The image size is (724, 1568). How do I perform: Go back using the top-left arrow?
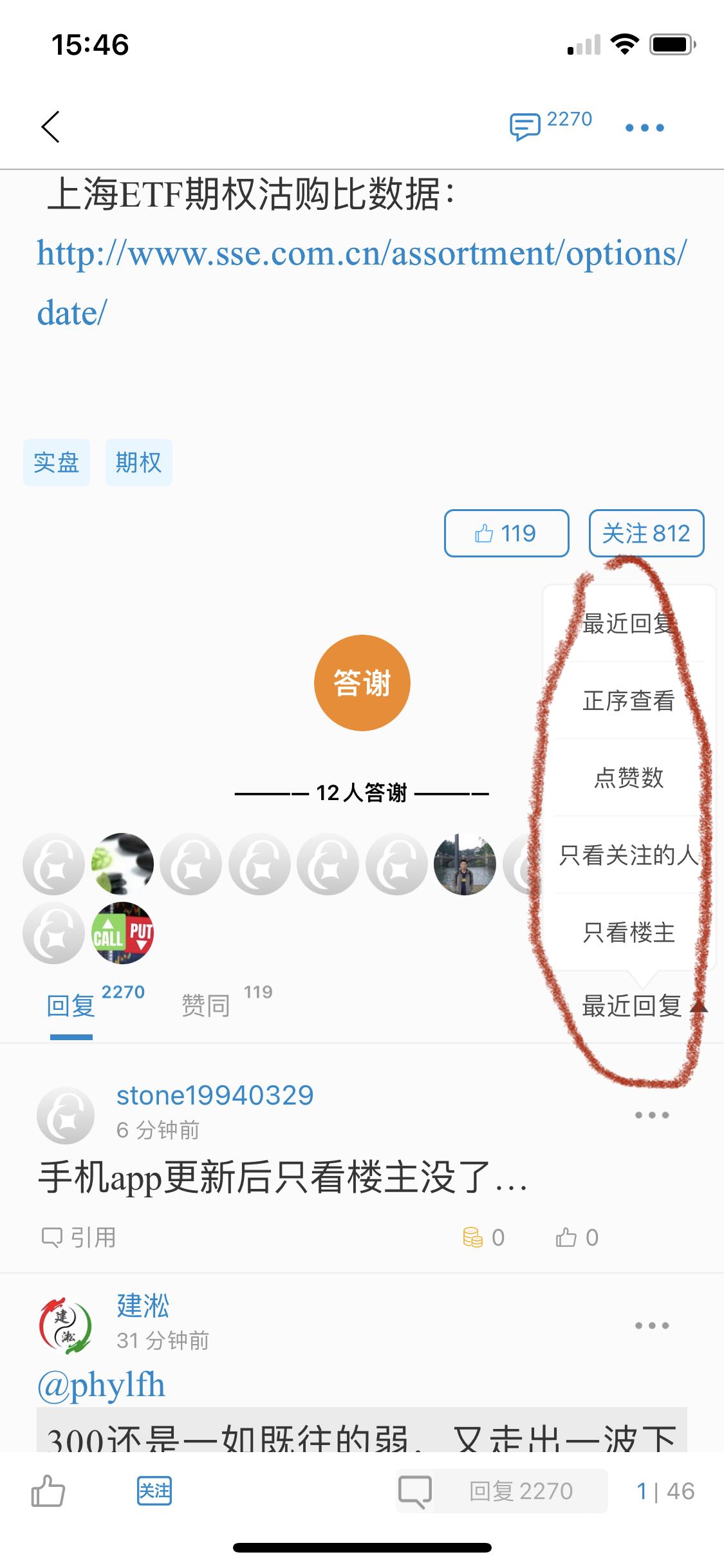[51, 127]
